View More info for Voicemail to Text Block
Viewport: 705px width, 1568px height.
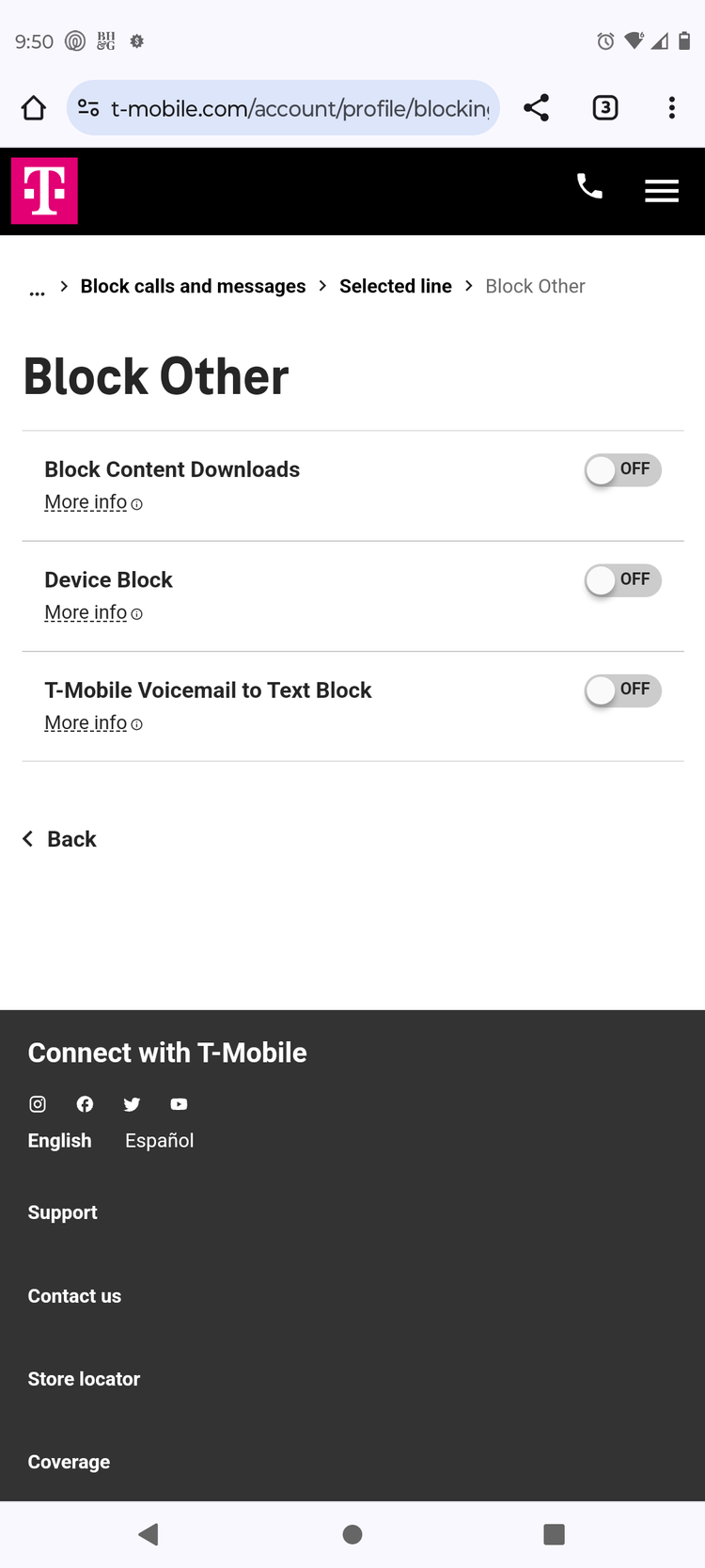pos(93,722)
